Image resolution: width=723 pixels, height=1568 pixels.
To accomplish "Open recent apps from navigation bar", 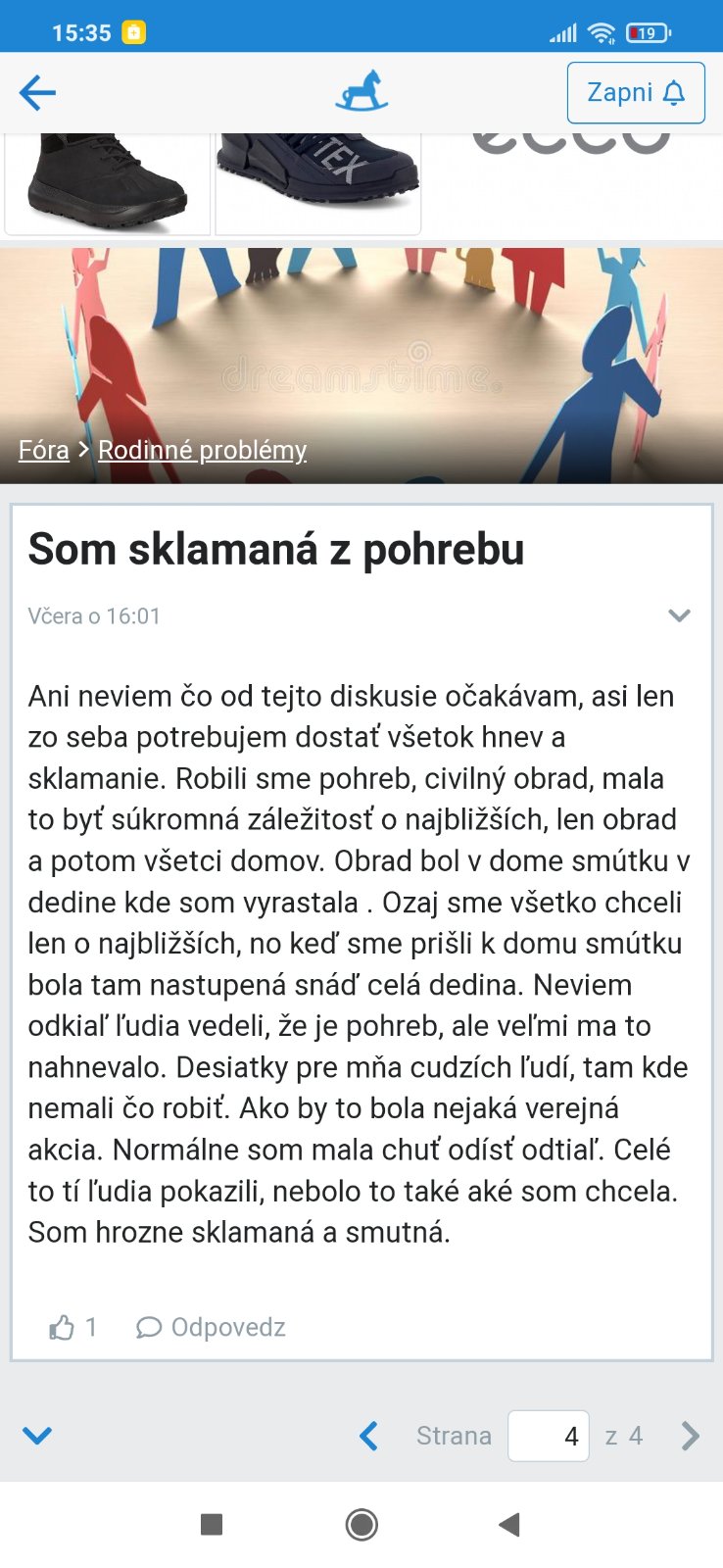I will (212, 1524).
